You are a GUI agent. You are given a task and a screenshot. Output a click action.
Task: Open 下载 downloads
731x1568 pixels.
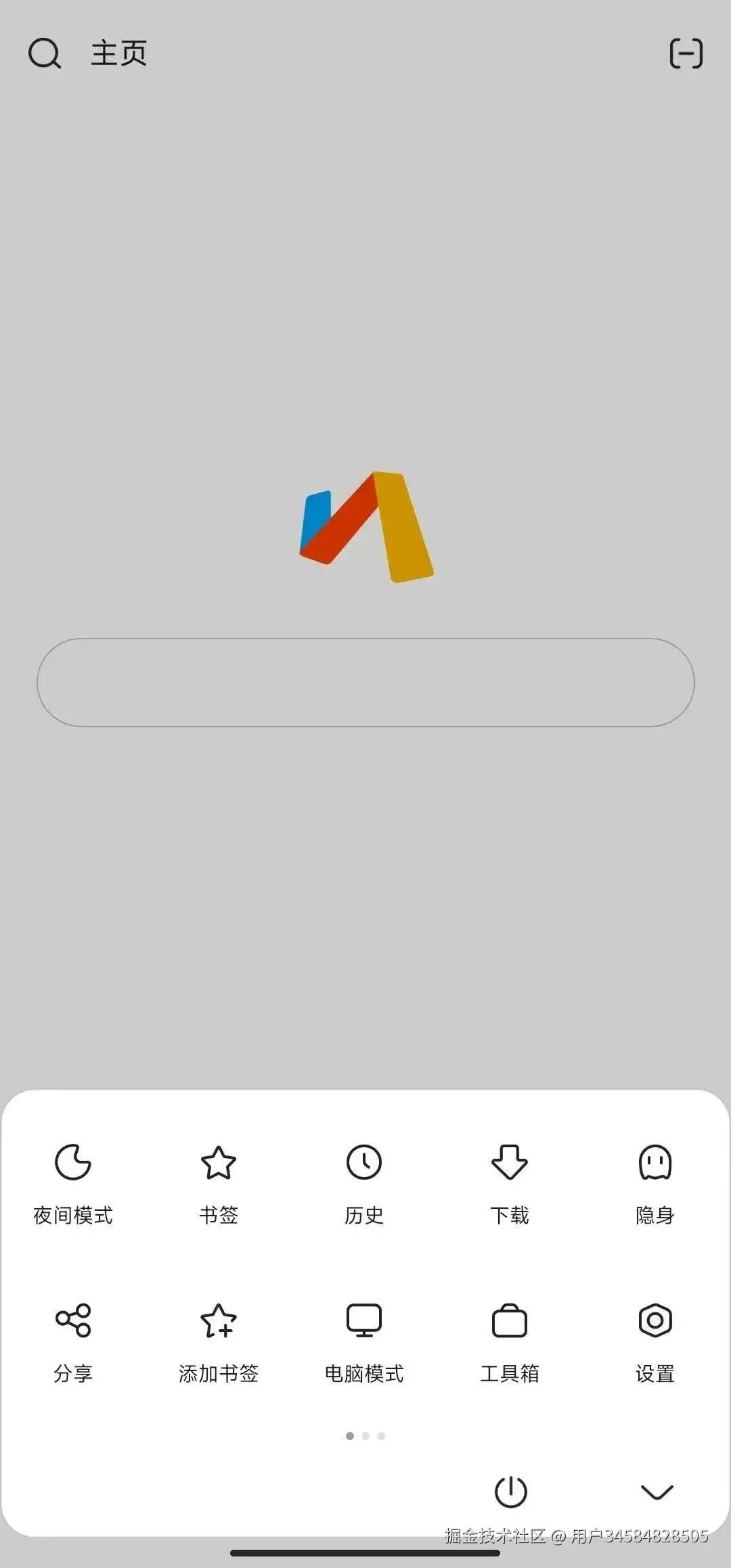510,1181
